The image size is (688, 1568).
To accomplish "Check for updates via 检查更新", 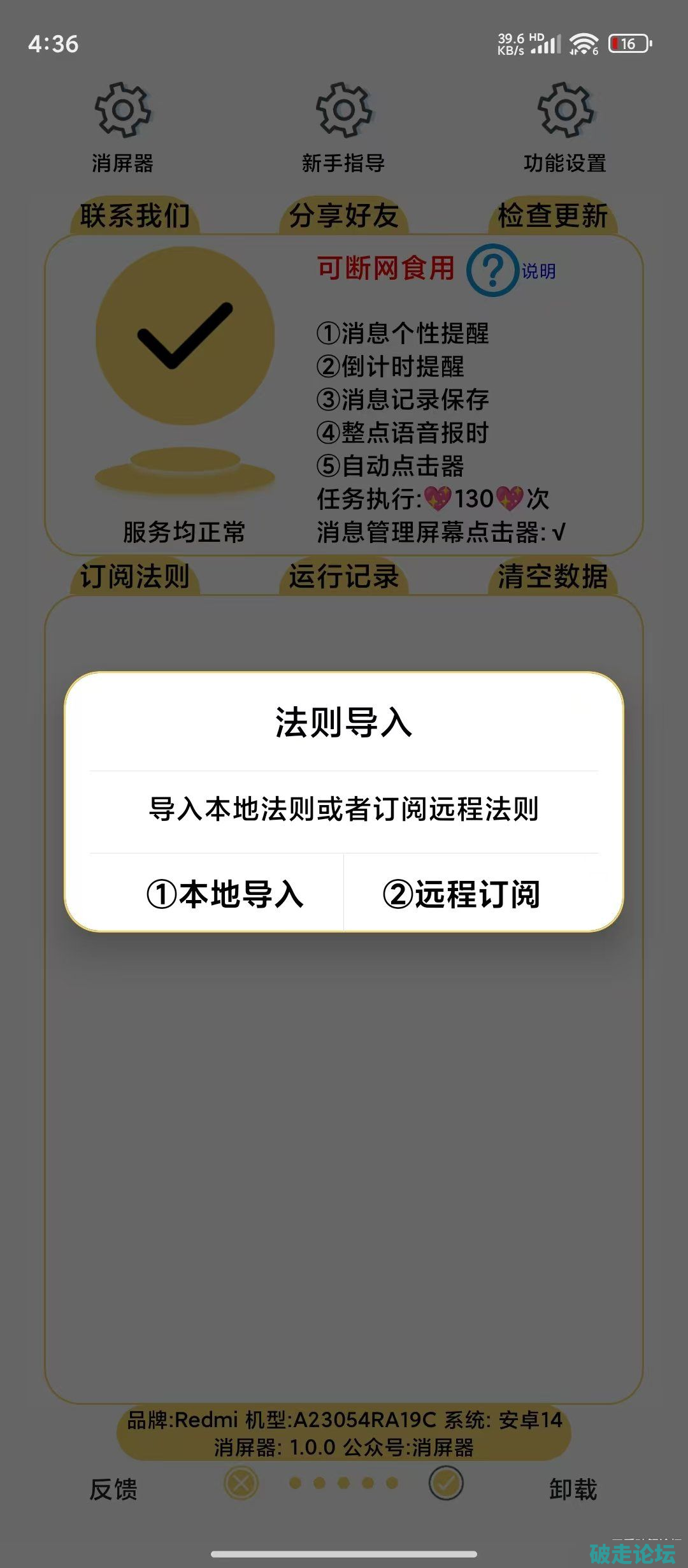I will click(x=552, y=216).
